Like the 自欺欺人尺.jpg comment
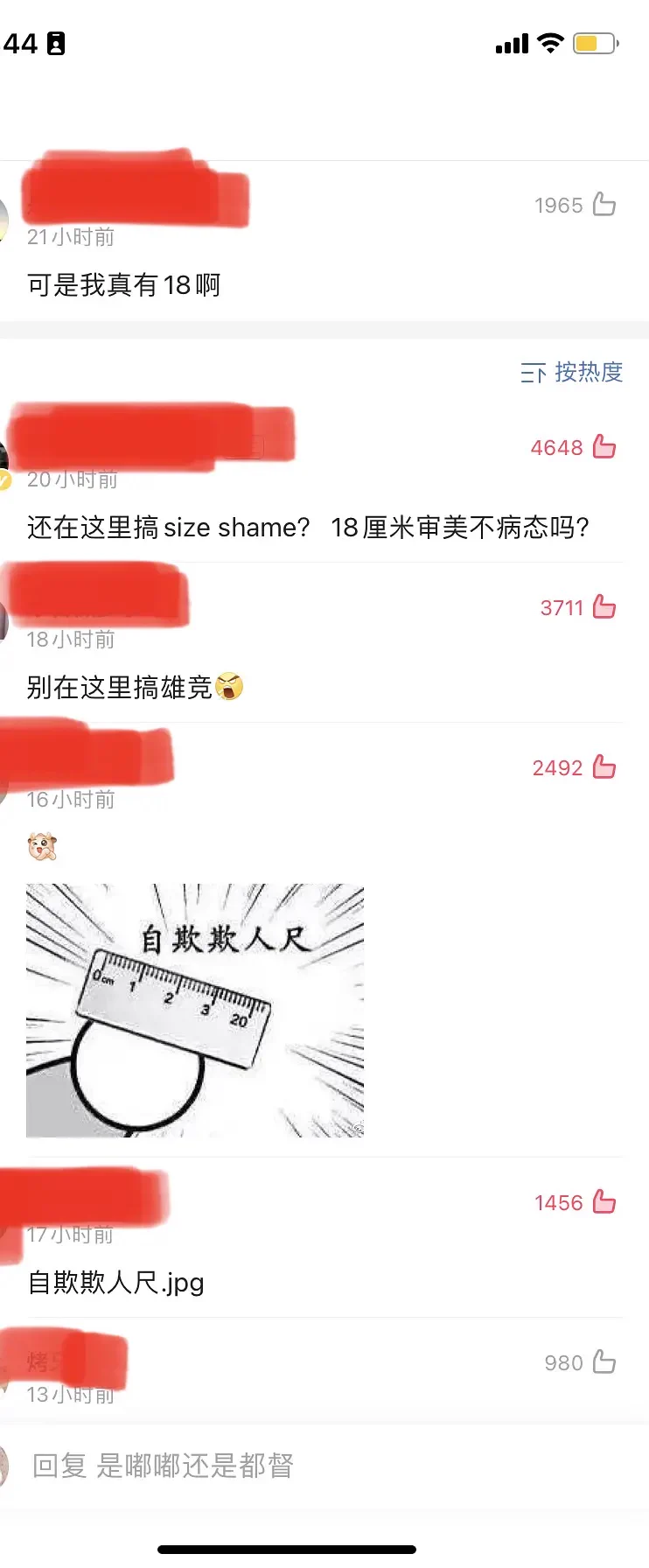 (604, 1202)
